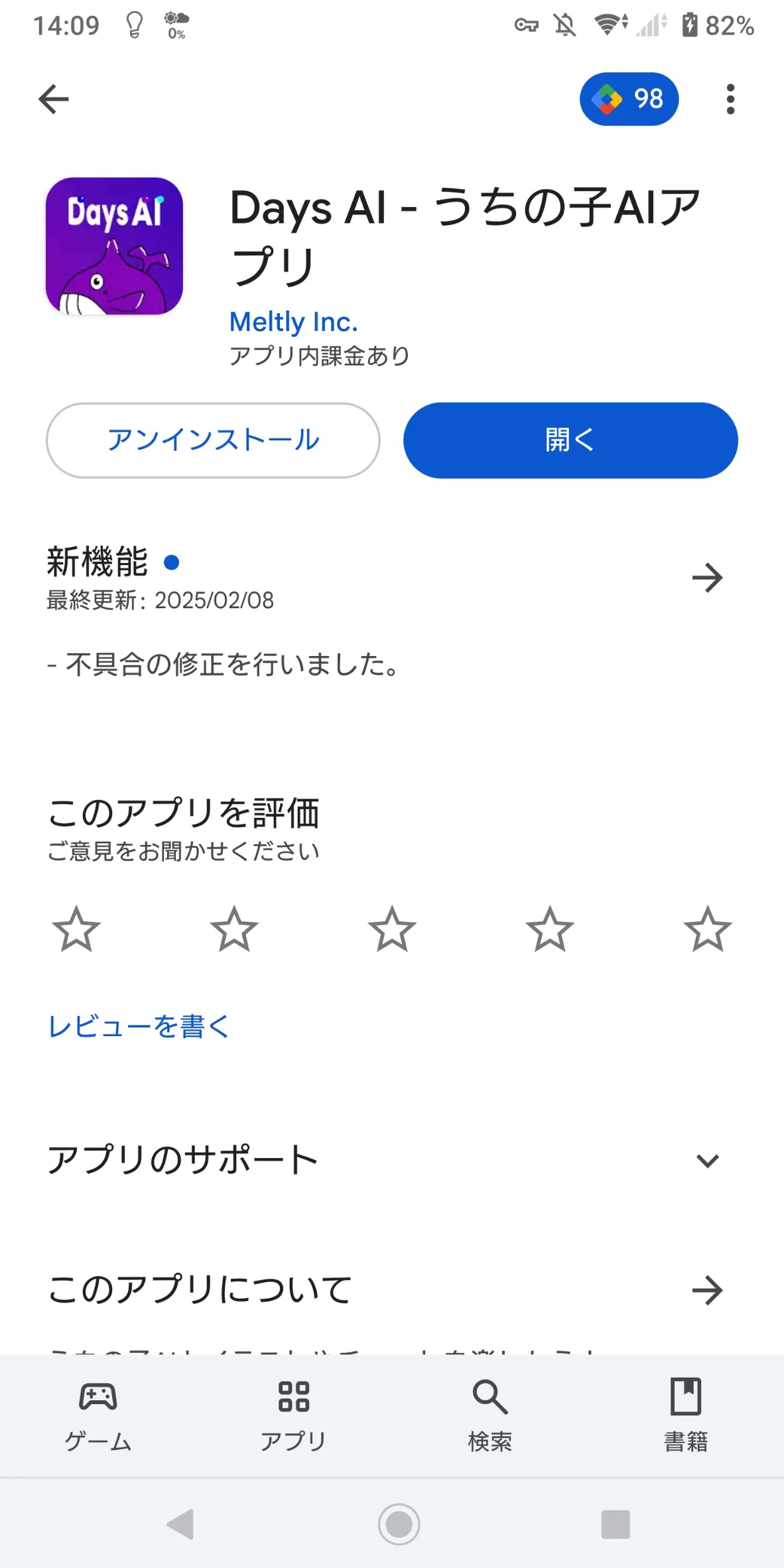Screen dimensions: 784x1568
Task: Switch to the ゲーム tab
Action: coord(98,1414)
